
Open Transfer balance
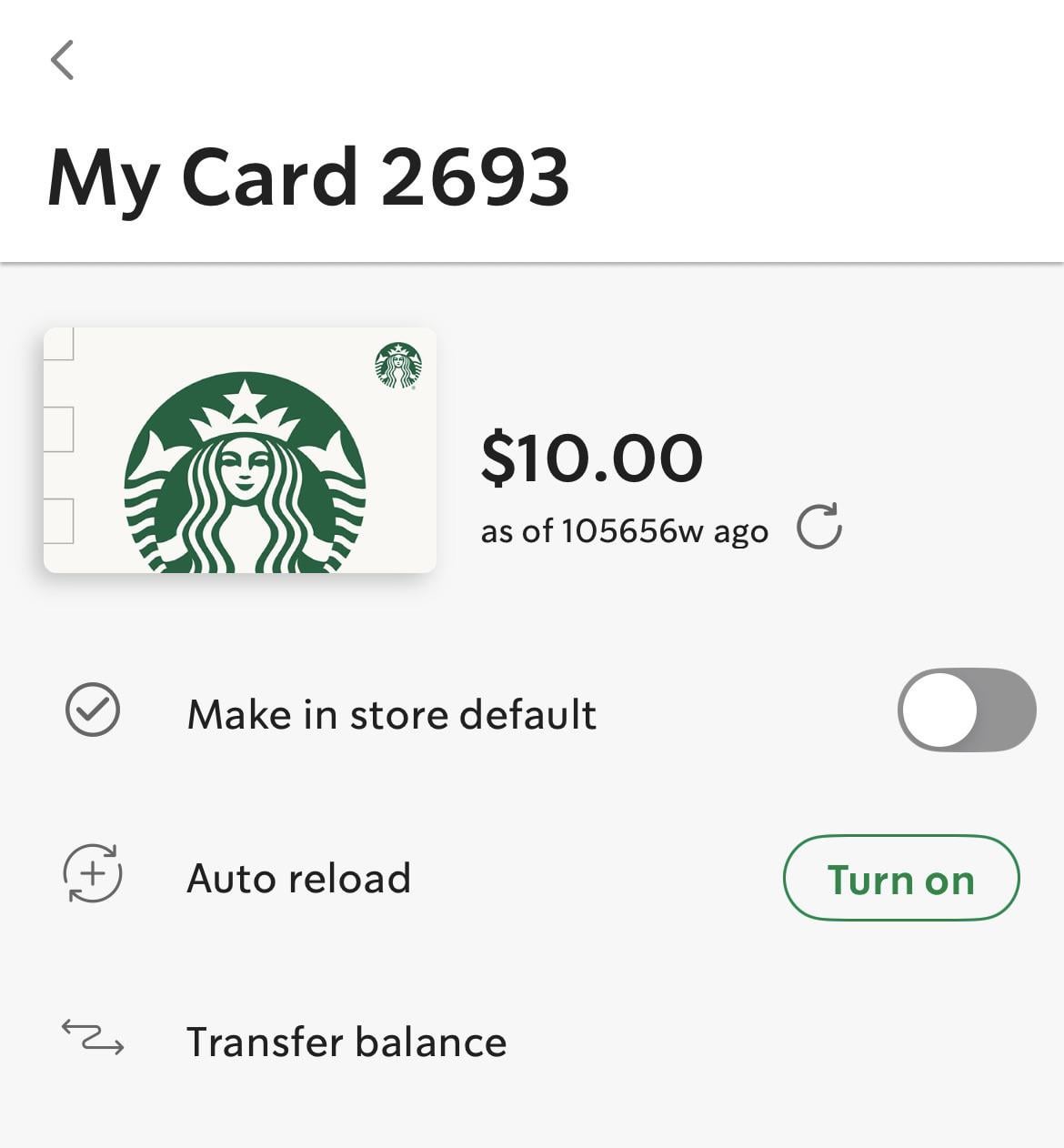[346, 1042]
